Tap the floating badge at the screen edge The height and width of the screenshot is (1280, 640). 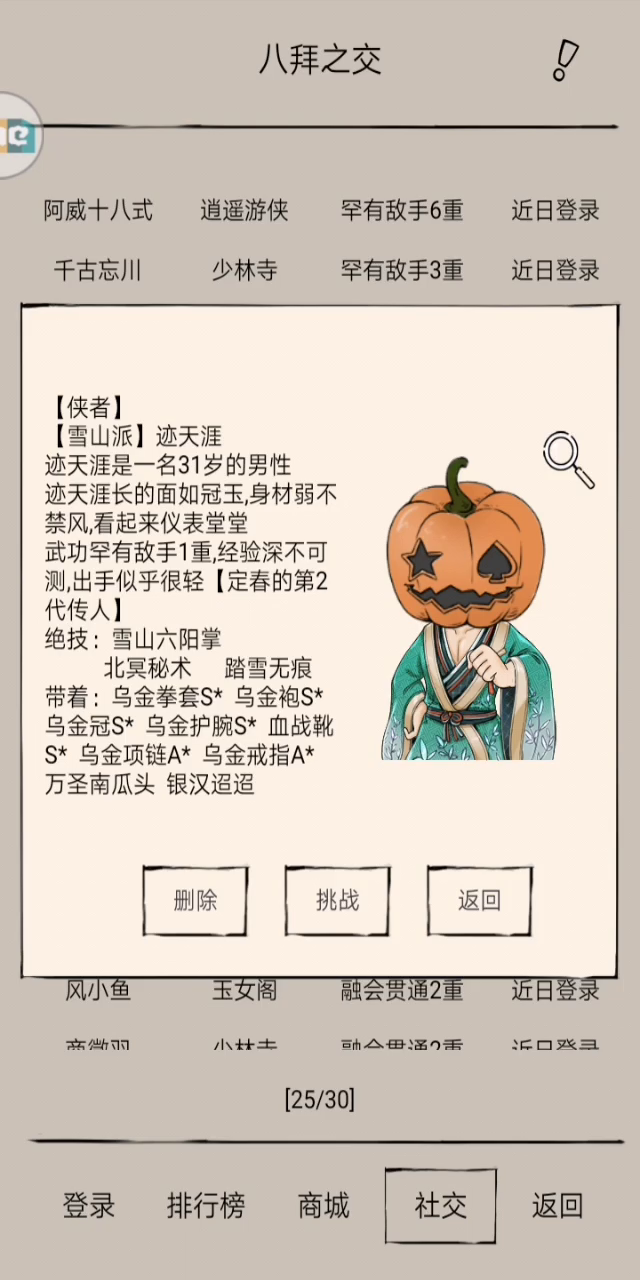(18, 135)
